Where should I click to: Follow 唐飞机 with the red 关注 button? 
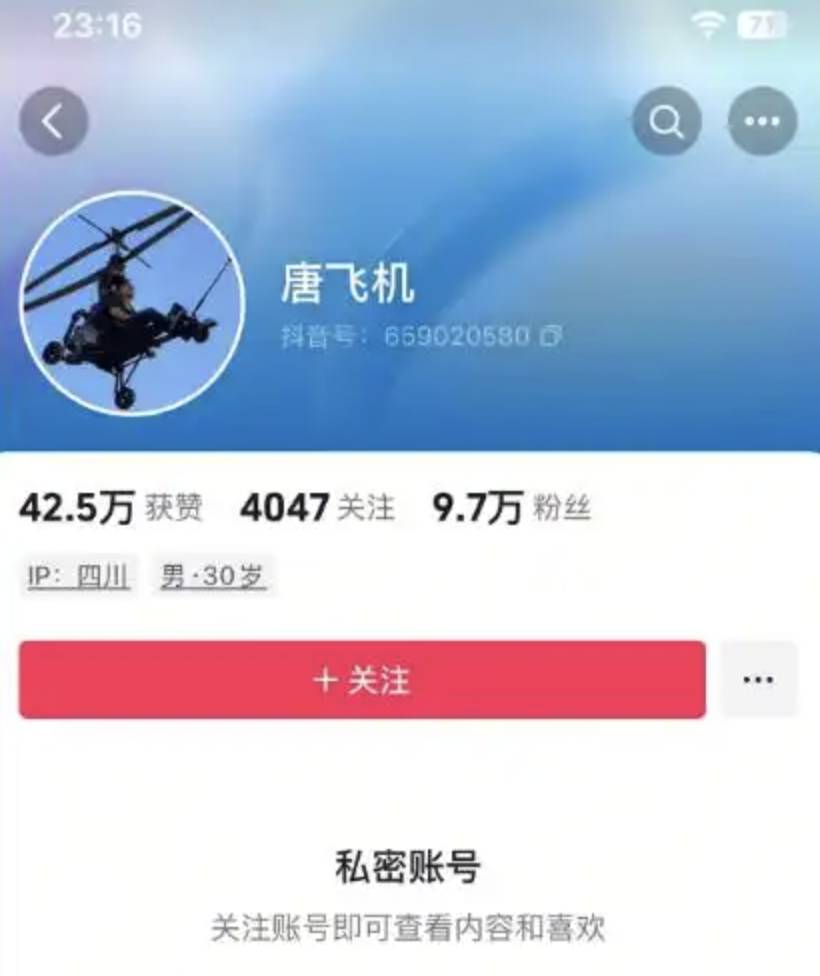pyautogui.click(x=362, y=680)
